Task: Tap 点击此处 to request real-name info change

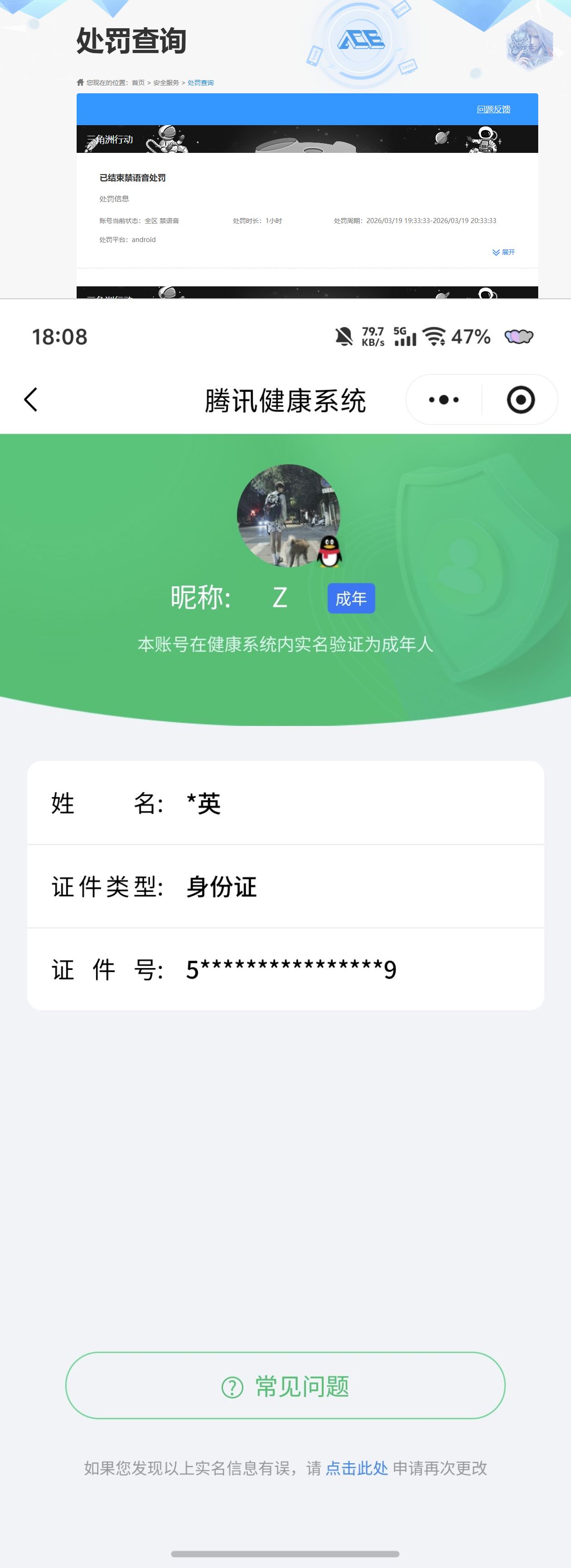Action: coord(356,1469)
